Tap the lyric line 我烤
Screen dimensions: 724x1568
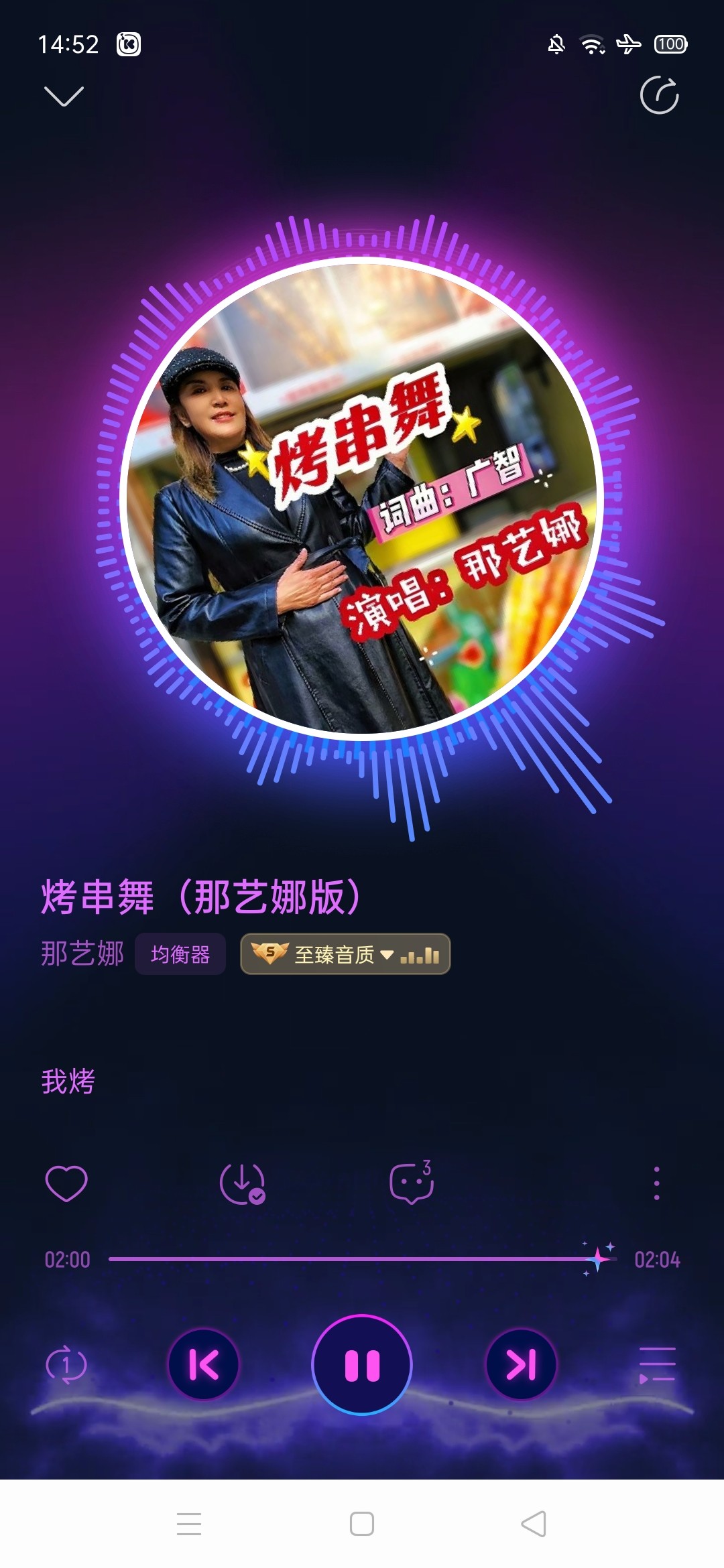pyautogui.click(x=68, y=1082)
